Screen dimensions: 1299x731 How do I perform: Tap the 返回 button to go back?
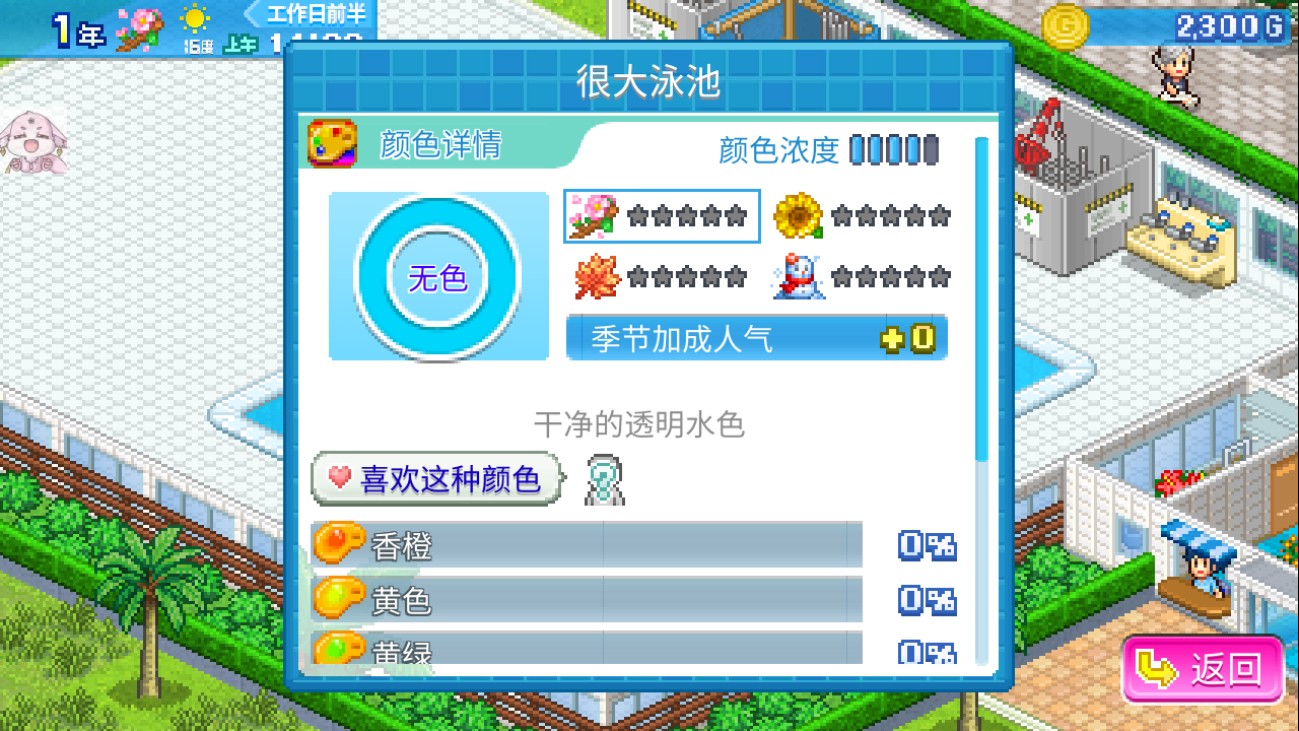coord(1202,669)
